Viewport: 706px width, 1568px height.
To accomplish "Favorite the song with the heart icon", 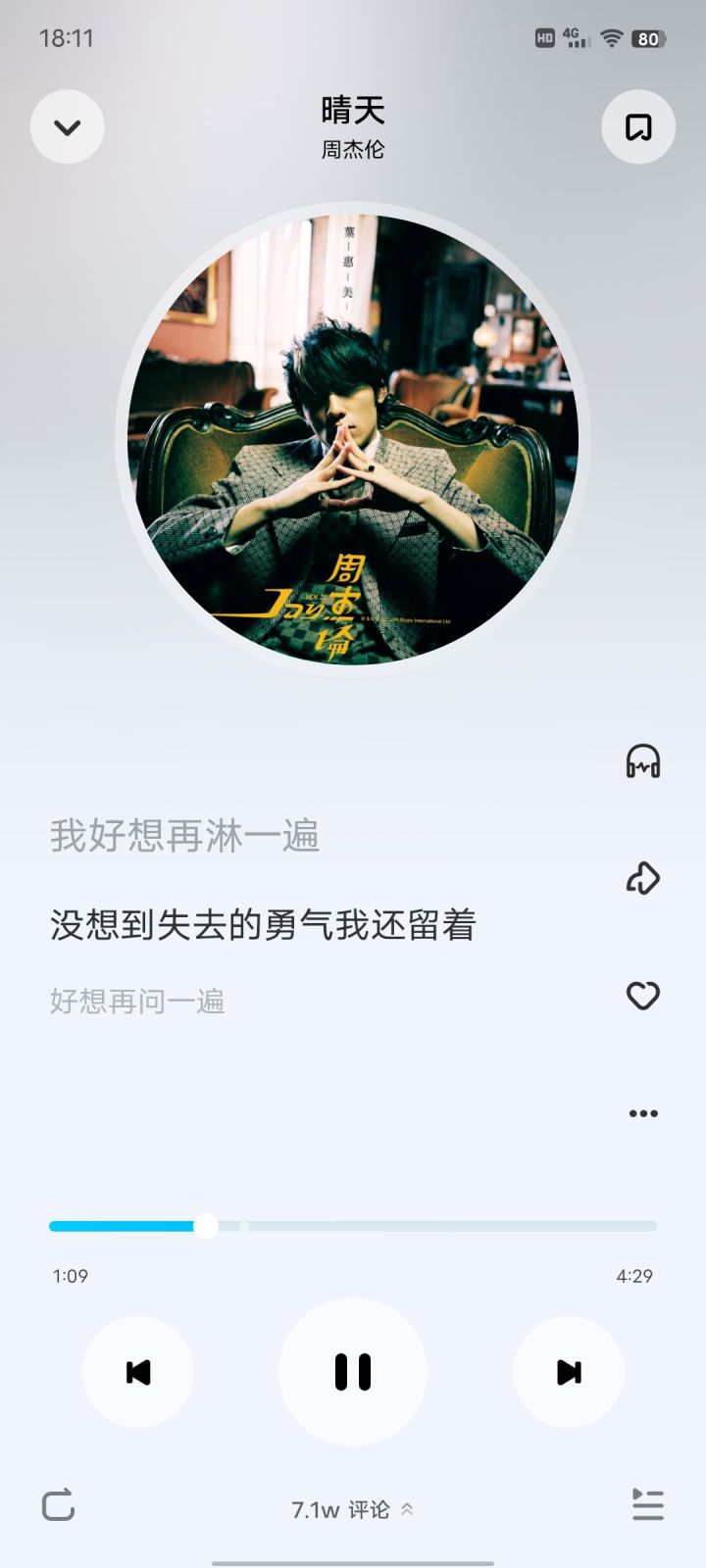I will [642, 996].
